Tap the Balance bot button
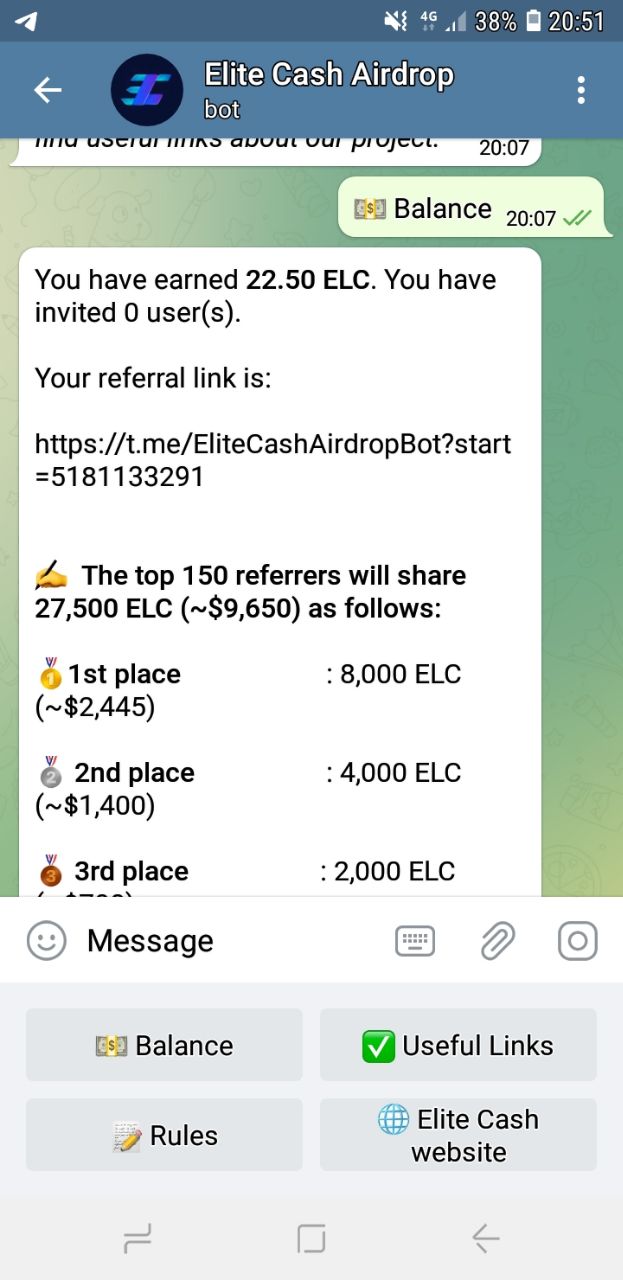 164,1045
